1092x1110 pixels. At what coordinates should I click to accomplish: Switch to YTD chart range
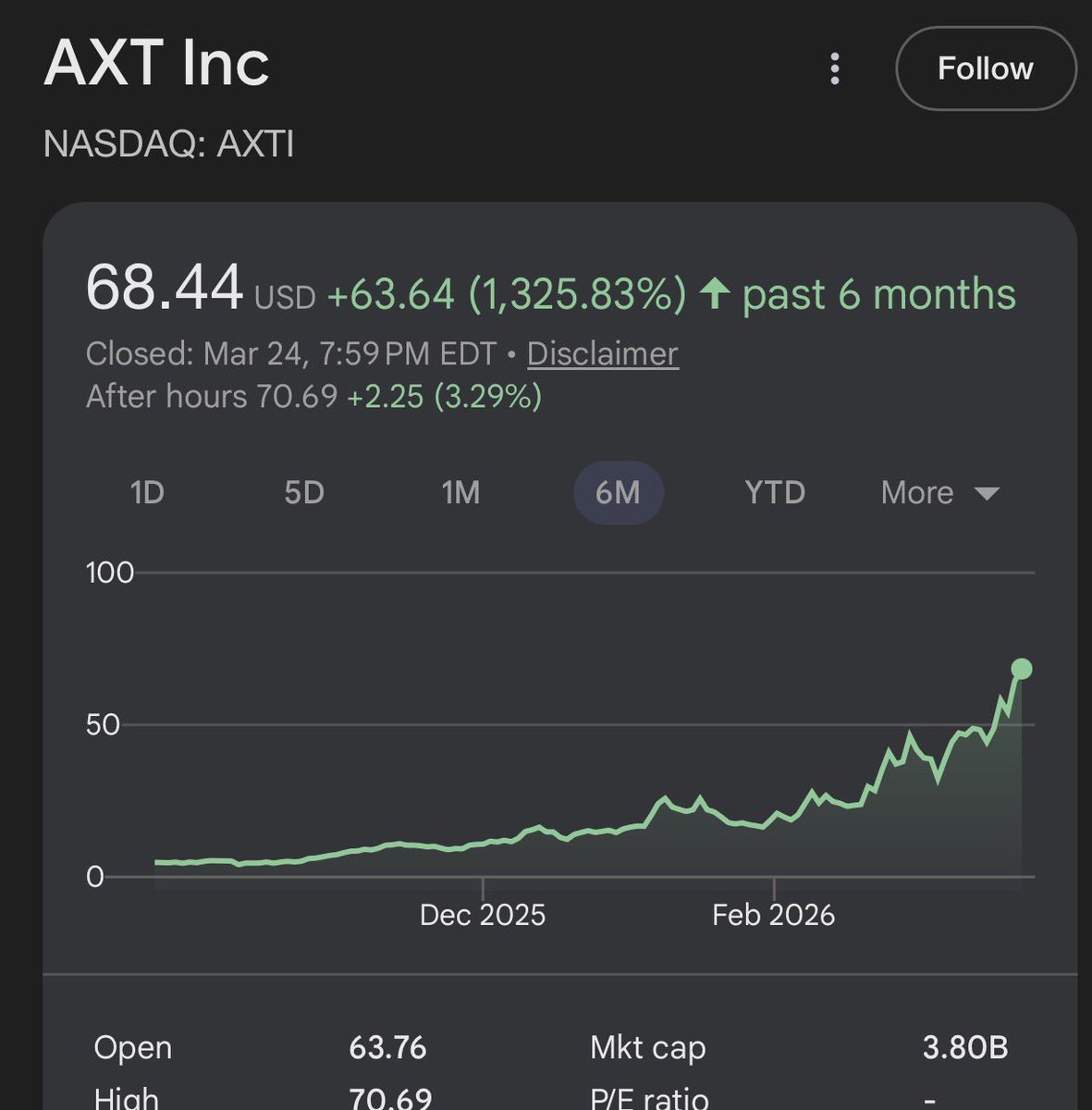click(775, 492)
